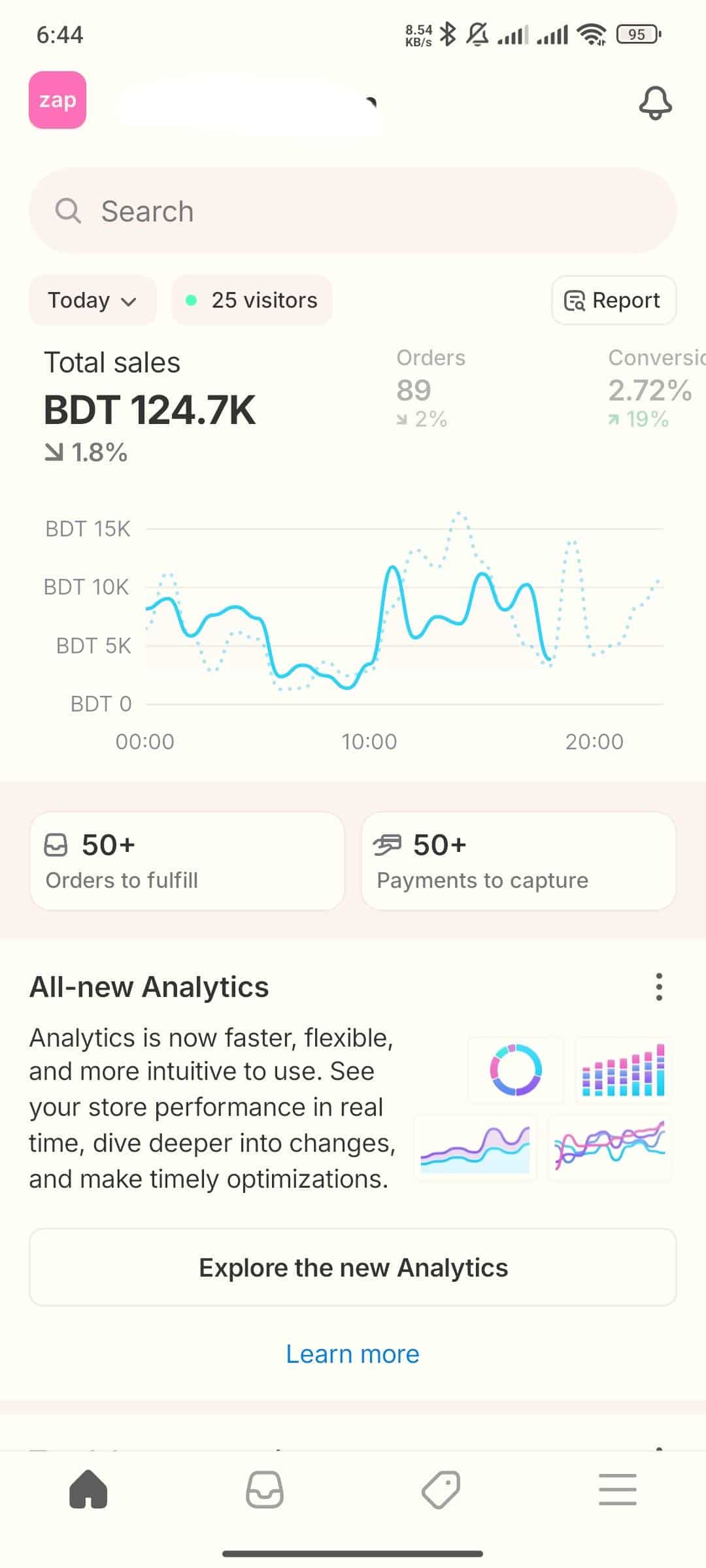Open the 25 visitors live view chip
The height and width of the screenshot is (1568, 706).
(252, 301)
